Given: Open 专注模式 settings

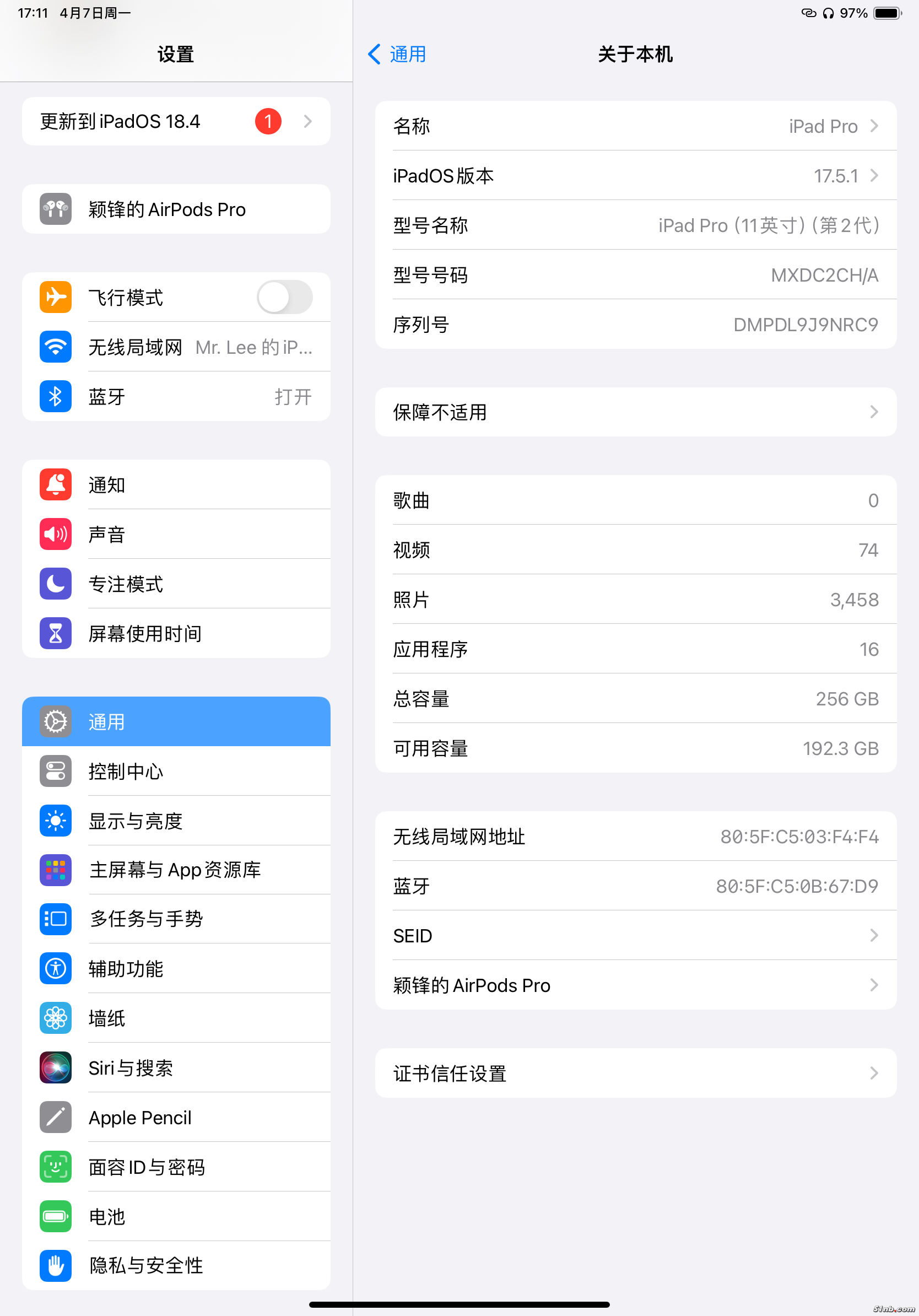Looking at the screenshot, I should [176, 584].
